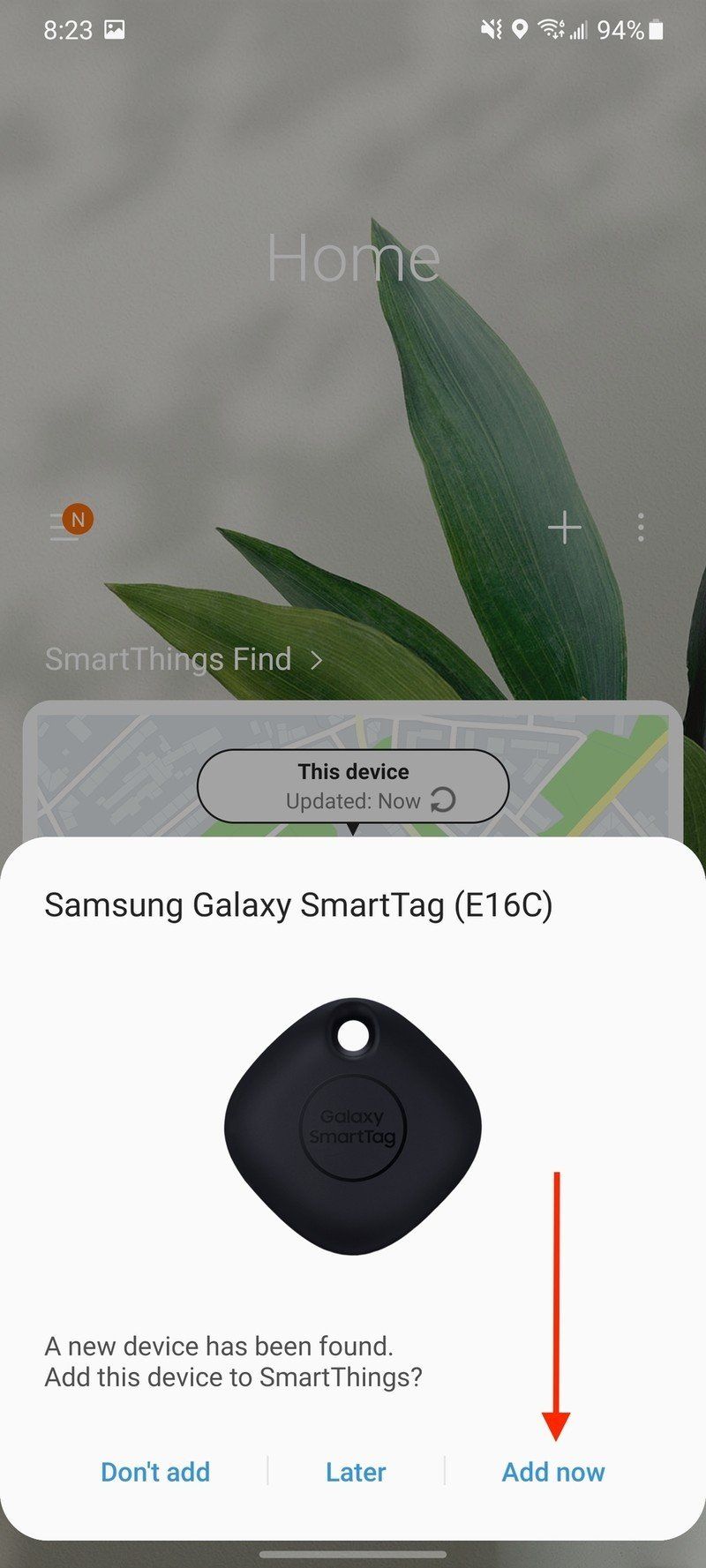Tap the plus icon to add a new device
This screenshot has height=1568, width=706.
(x=564, y=527)
